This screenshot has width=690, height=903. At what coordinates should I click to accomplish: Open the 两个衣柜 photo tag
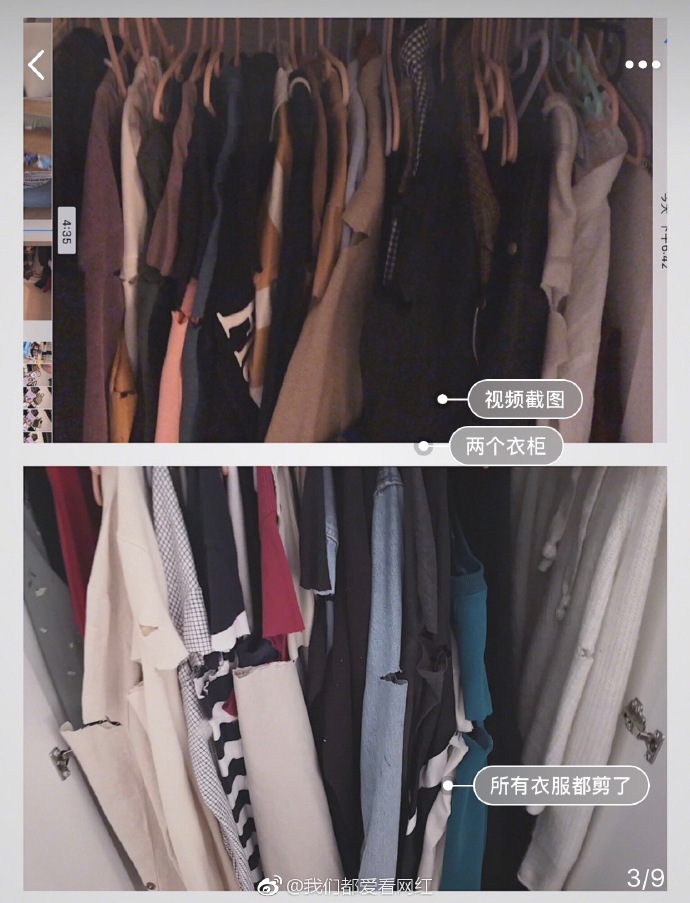[x=506, y=446]
